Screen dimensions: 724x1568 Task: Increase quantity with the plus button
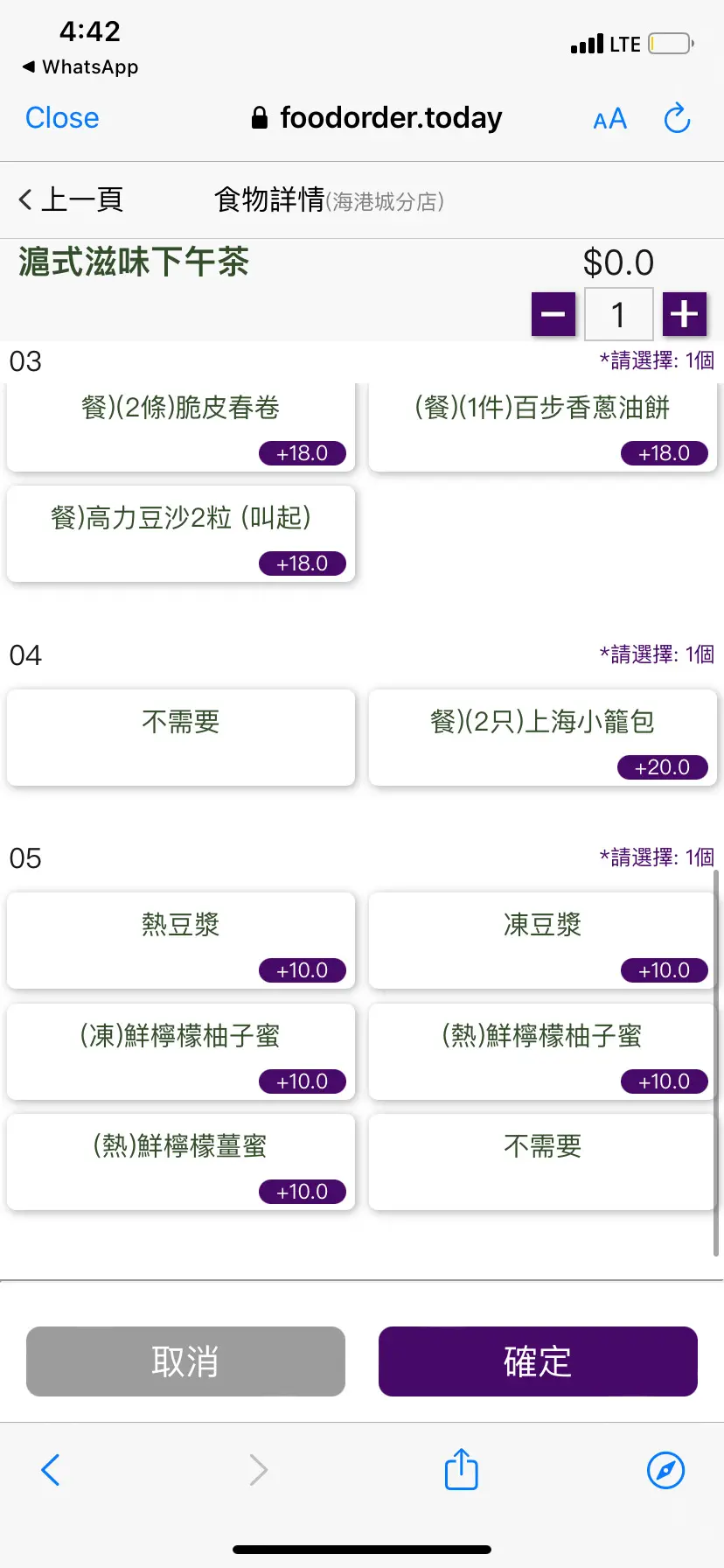coord(685,314)
